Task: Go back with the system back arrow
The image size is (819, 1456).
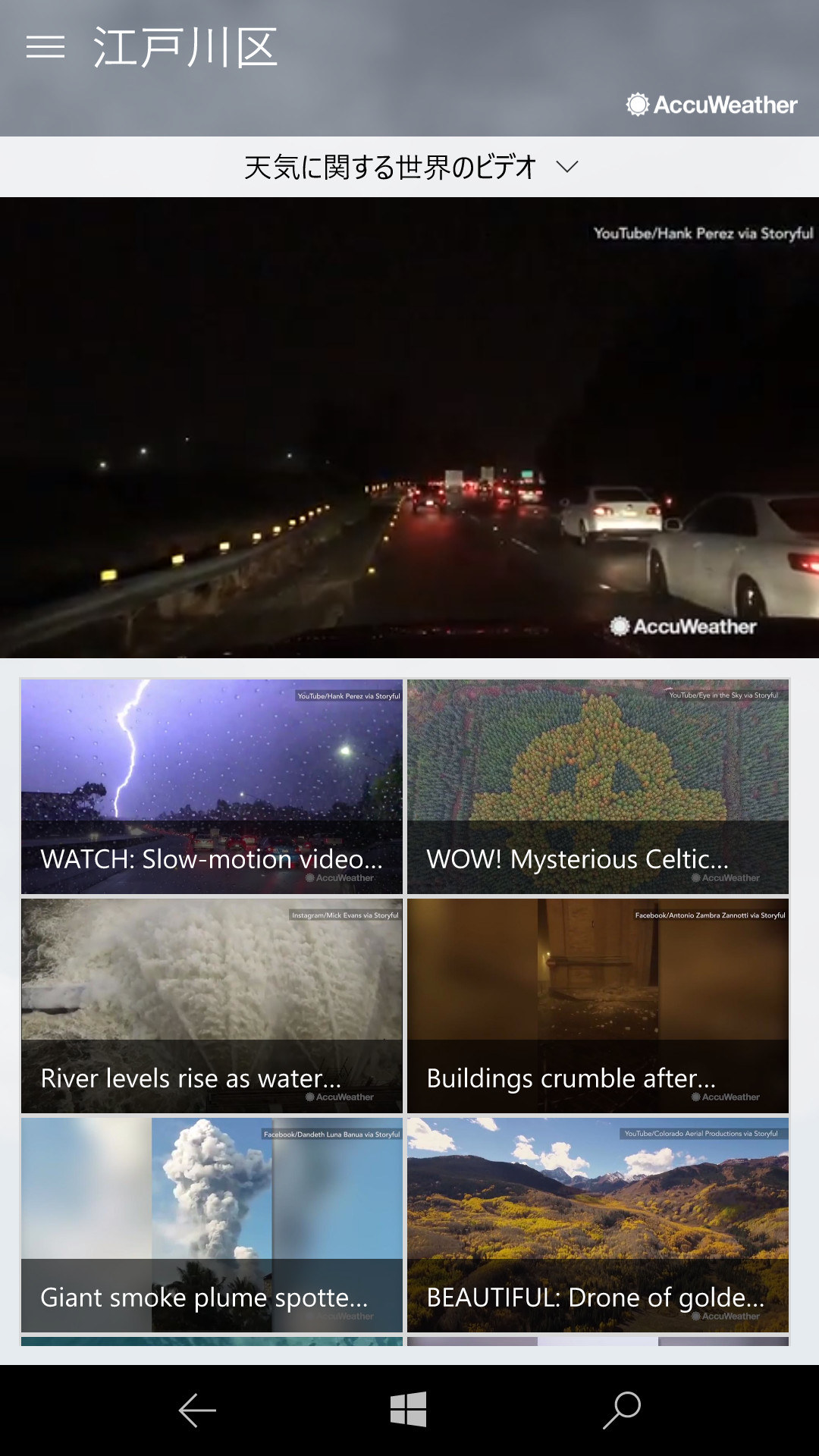Action: pyautogui.click(x=197, y=1410)
